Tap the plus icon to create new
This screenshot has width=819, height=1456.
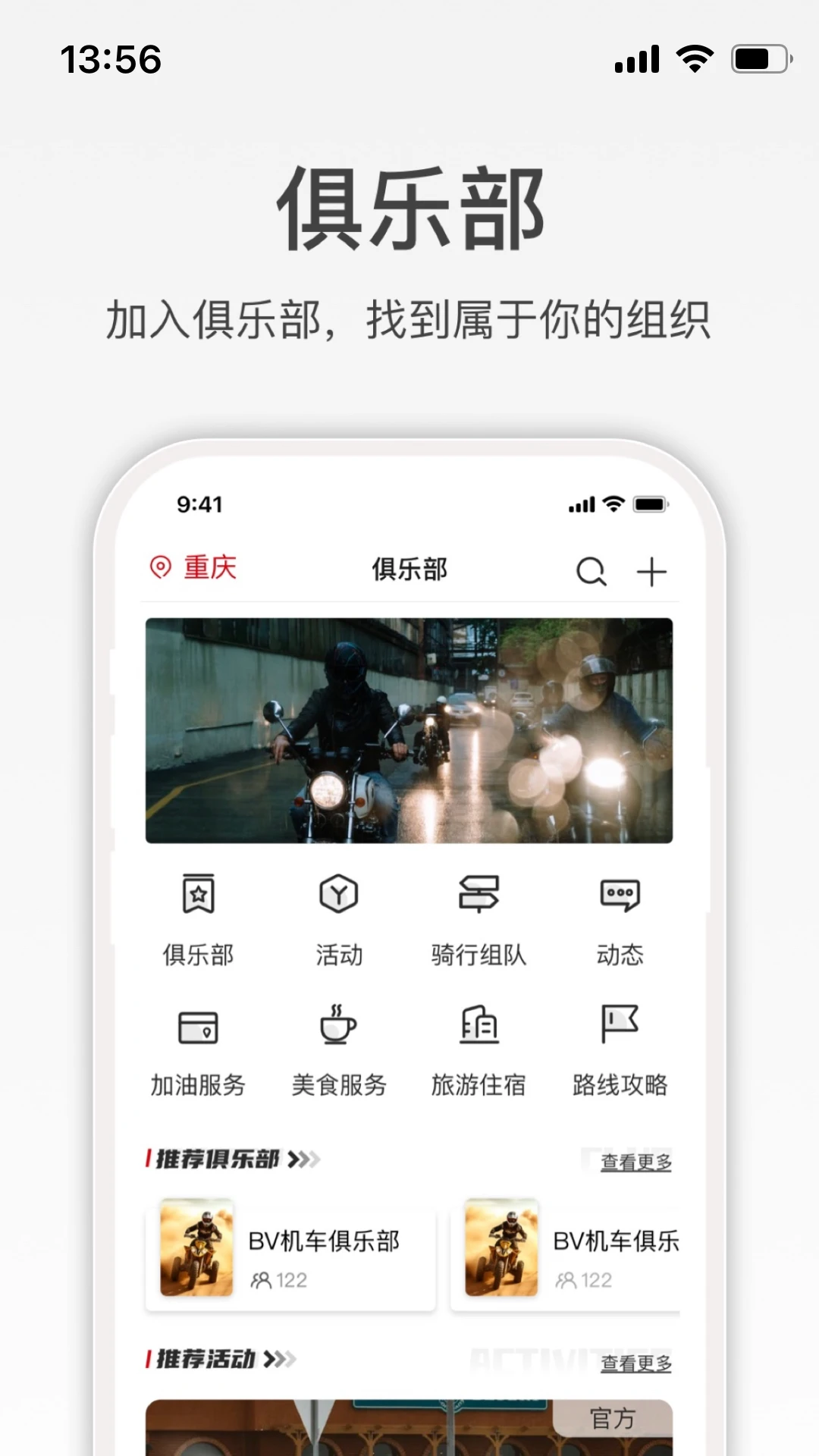tap(653, 571)
